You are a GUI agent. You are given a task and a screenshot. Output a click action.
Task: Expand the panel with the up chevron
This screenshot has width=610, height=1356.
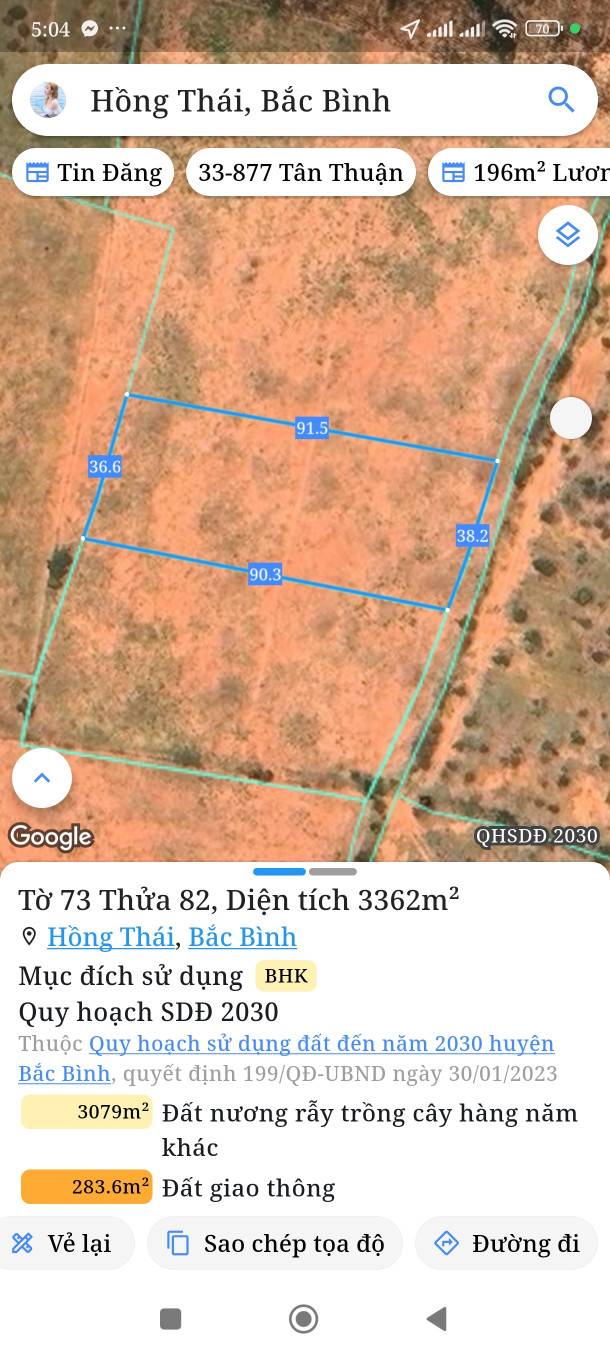[42, 777]
